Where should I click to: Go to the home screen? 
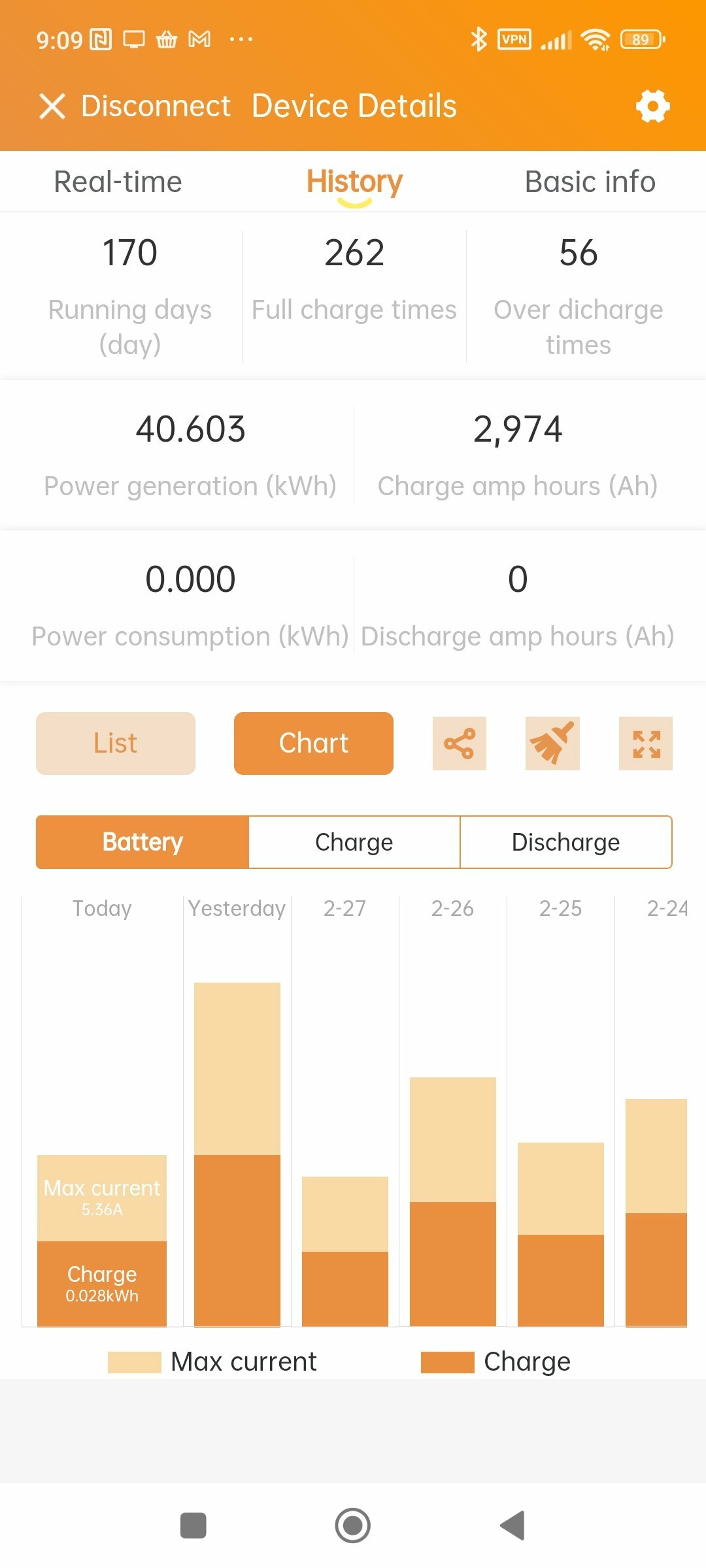coord(353,1526)
